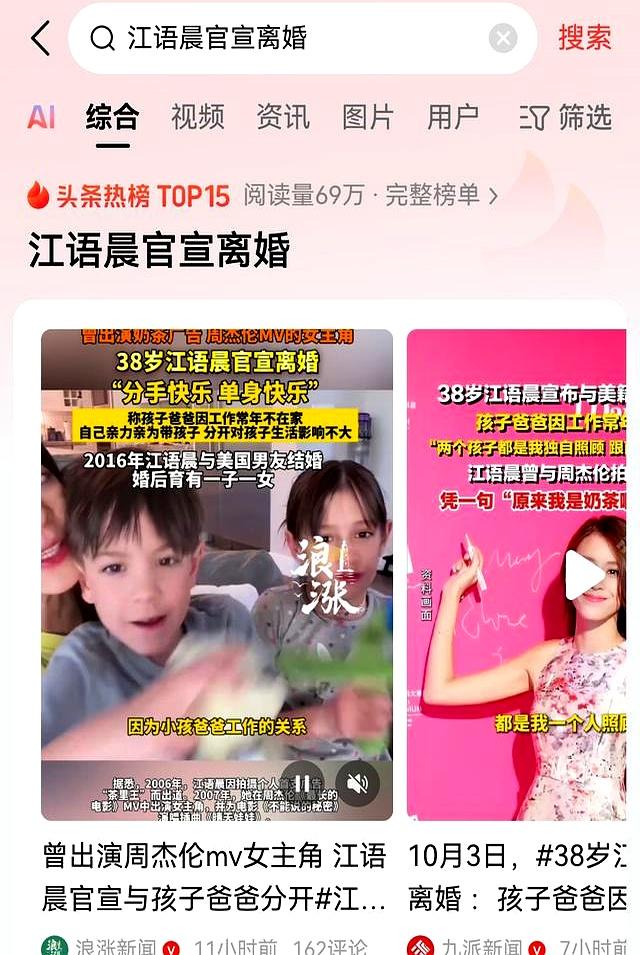
Task: Open the 曾出演周杰伦mv女主角 video post
Action: coord(214,876)
